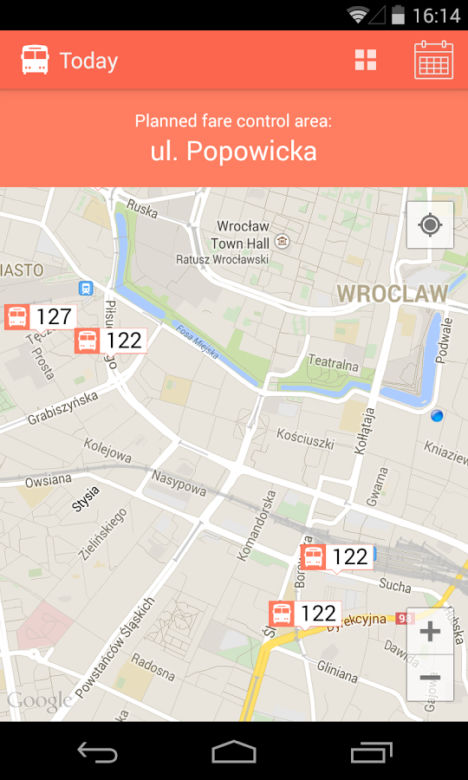468x780 pixels.
Task: Open the recent apps button
Action: point(371,752)
